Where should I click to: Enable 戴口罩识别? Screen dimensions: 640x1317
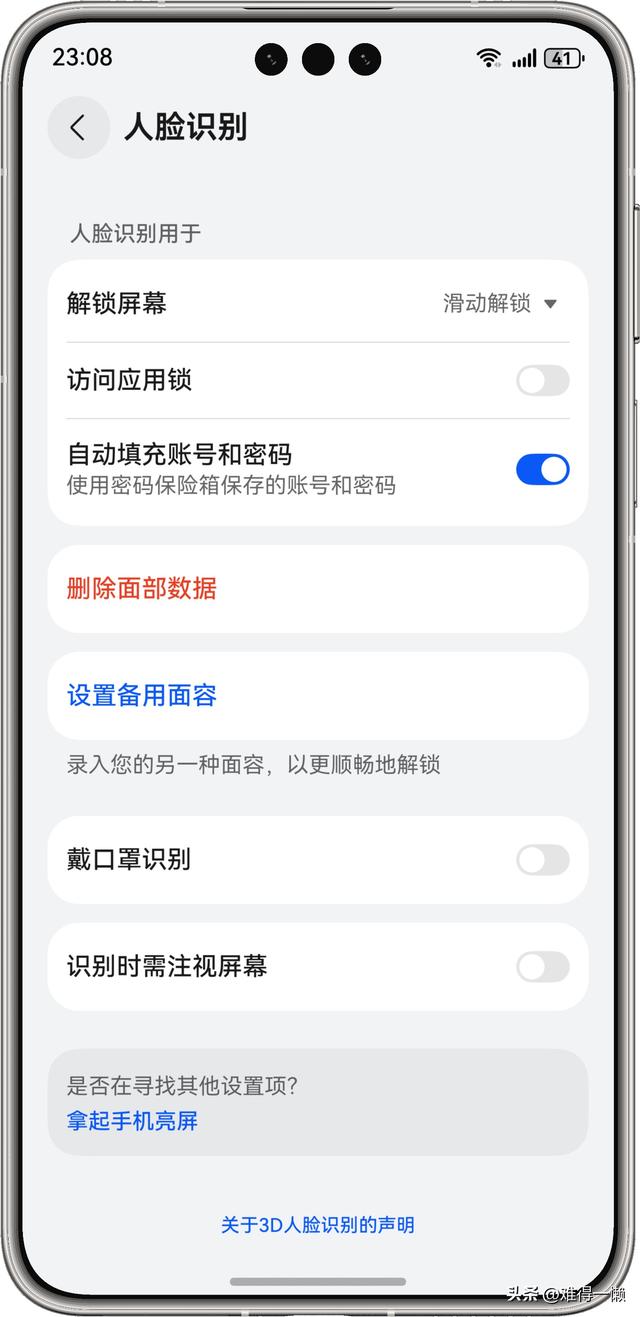[x=542, y=860]
